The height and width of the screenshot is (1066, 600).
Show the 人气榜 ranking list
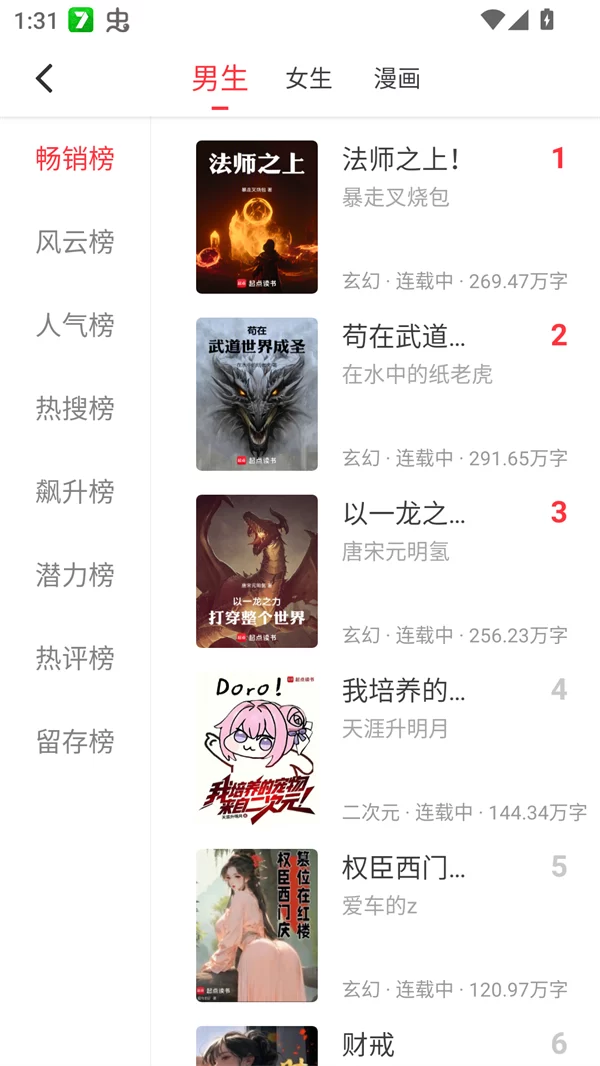(75, 324)
